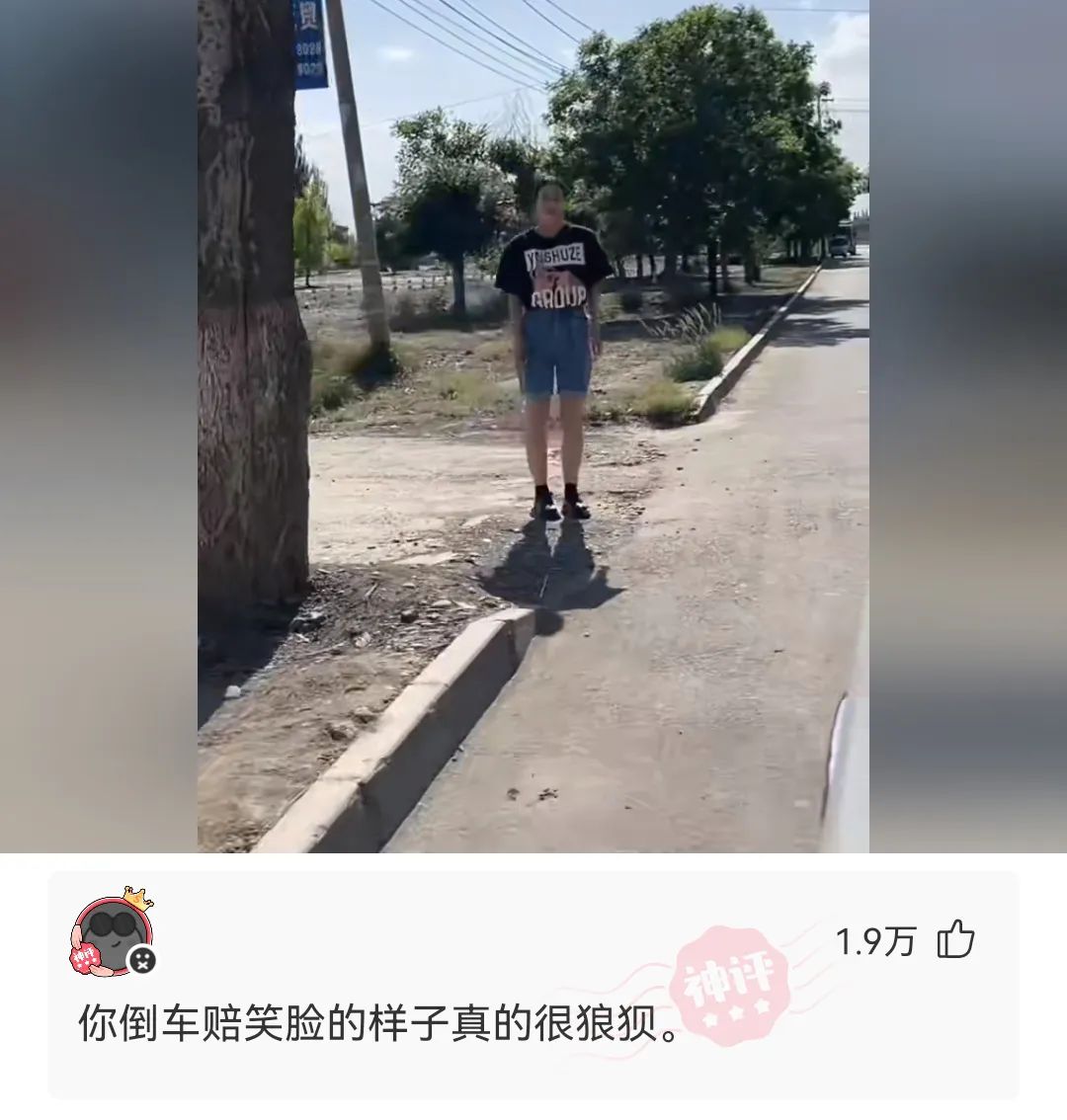Toggle the 神评 highlight stamp
The width and height of the screenshot is (1067, 1120).
732,988
